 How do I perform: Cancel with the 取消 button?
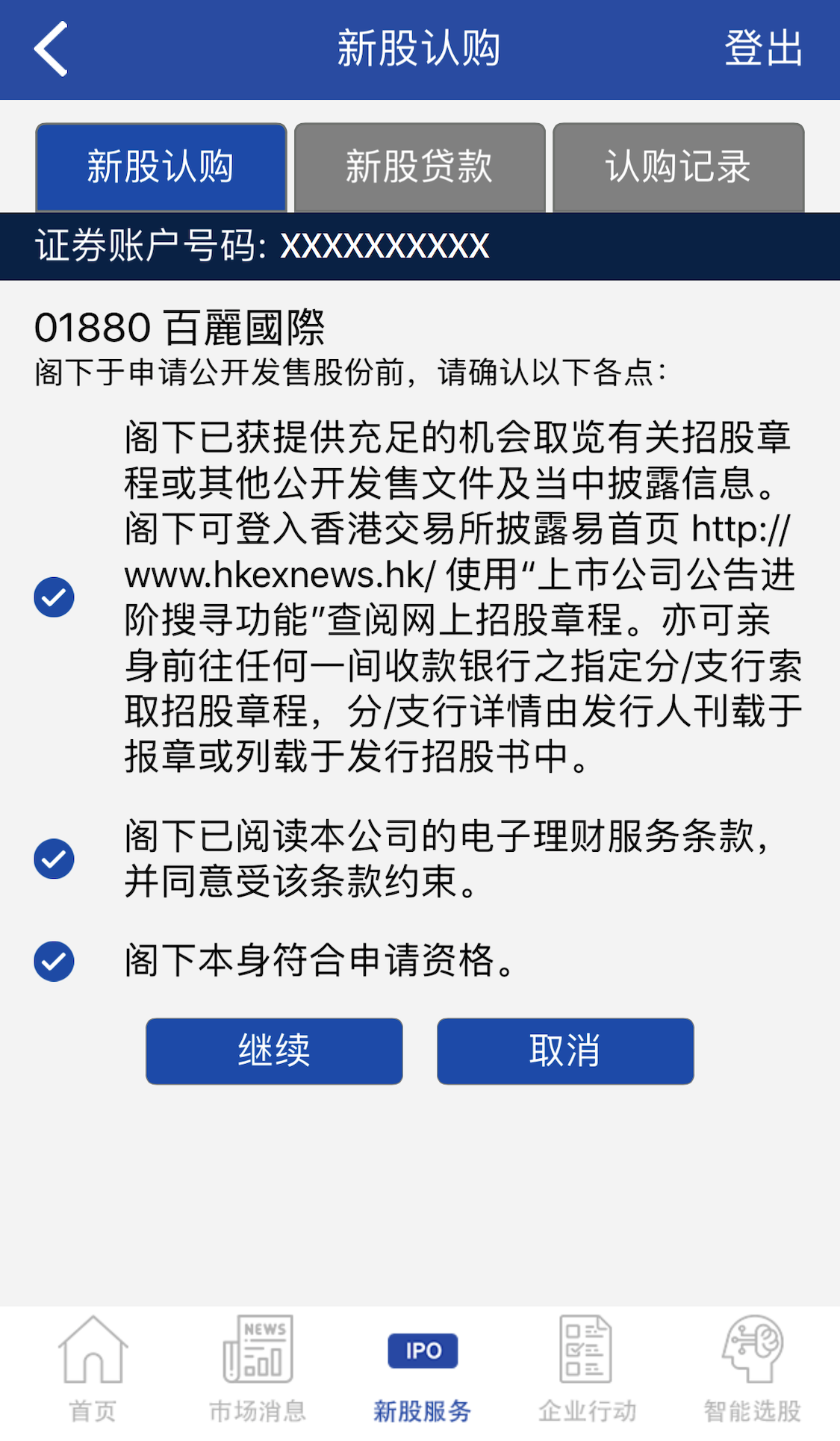tap(565, 1051)
